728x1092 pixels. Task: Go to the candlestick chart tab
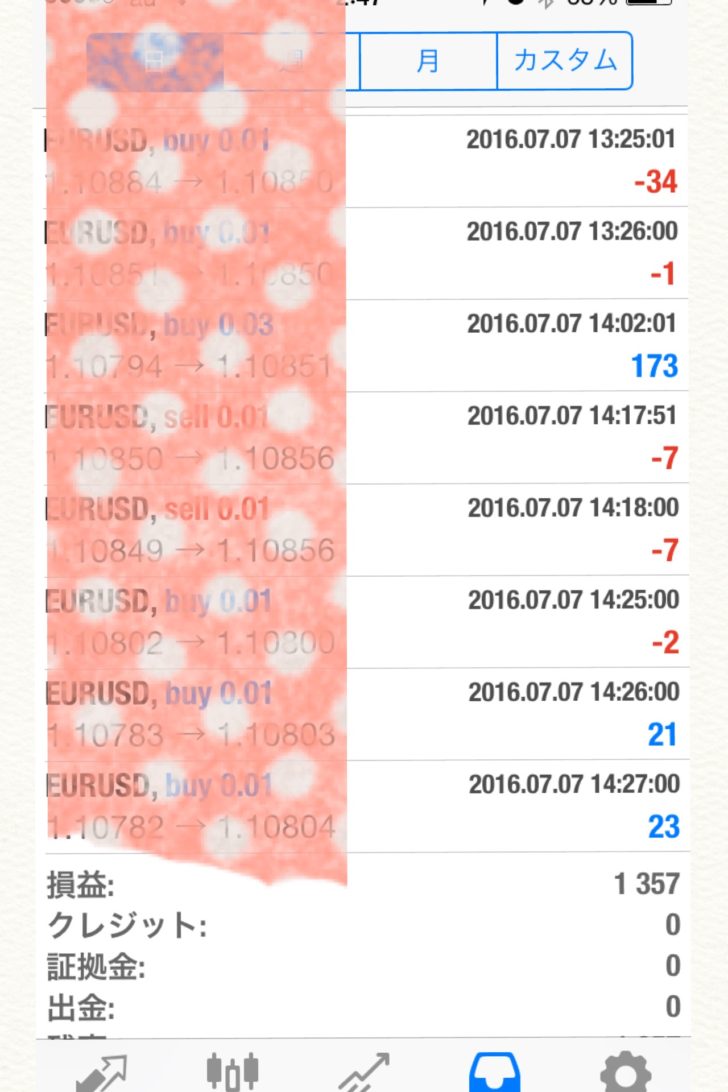point(232,1072)
